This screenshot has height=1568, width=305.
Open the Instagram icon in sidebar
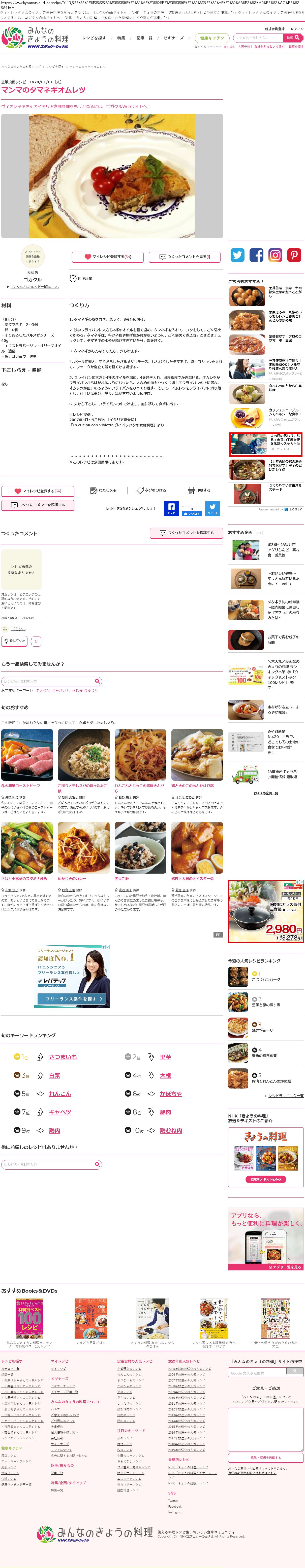point(275,255)
